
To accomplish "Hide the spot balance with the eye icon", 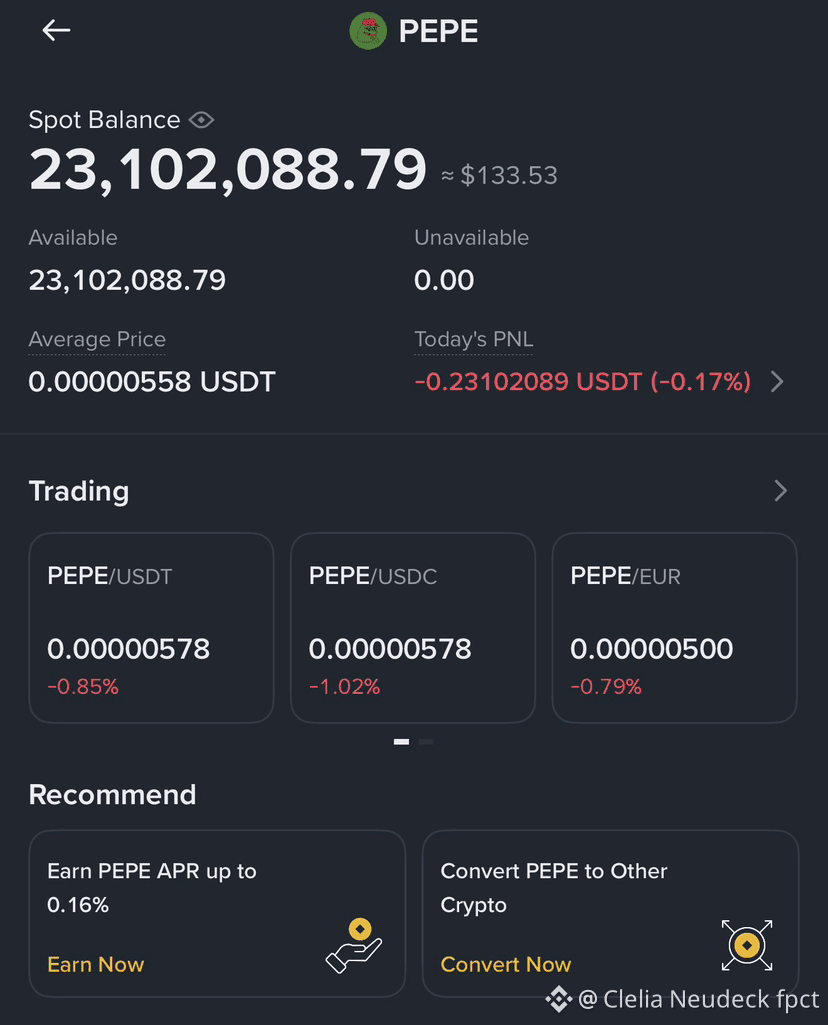I will point(202,121).
